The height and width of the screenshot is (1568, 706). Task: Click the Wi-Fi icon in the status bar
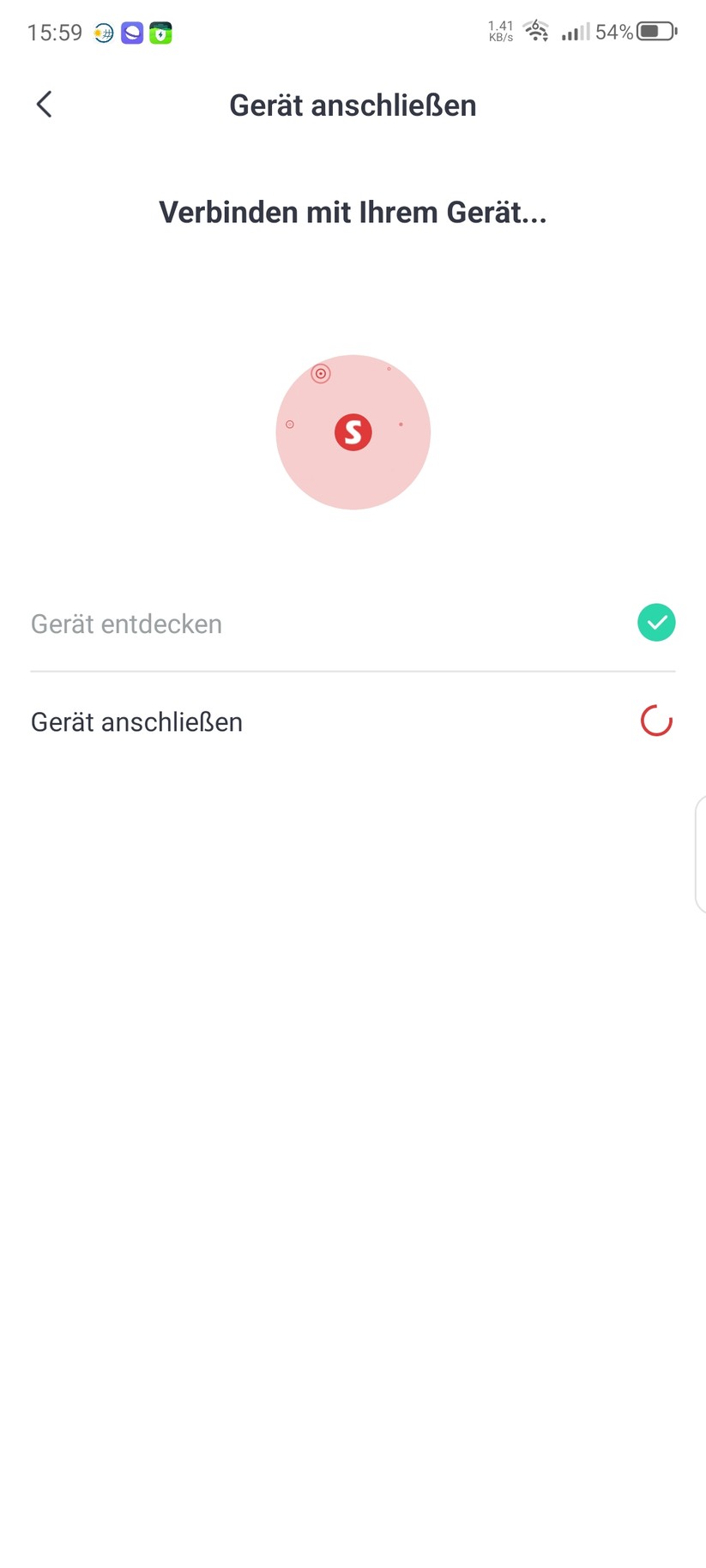pos(536,31)
